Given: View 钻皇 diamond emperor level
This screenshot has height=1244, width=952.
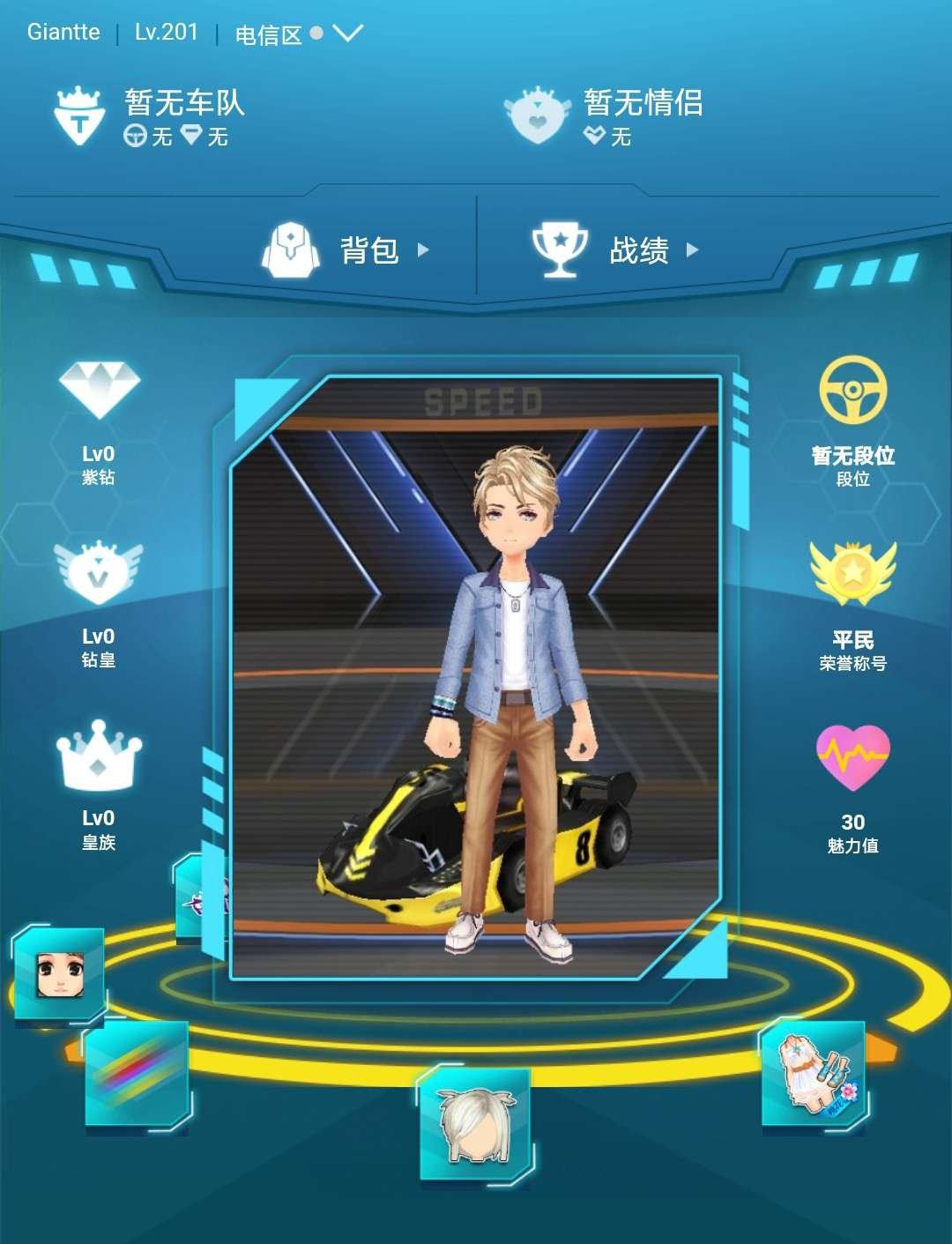Looking at the screenshot, I should click(99, 573).
